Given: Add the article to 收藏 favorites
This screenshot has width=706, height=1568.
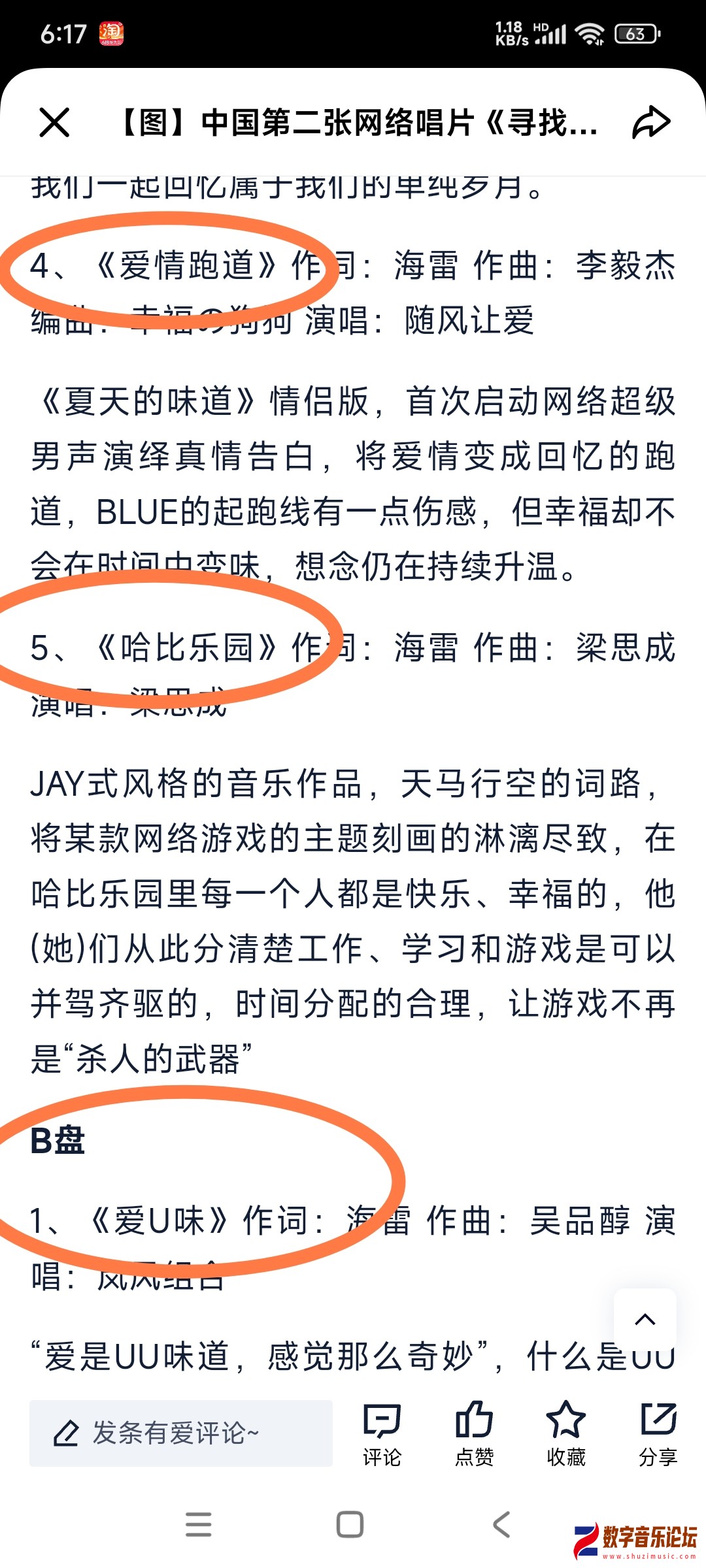Looking at the screenshot, I should point(565,1433).
